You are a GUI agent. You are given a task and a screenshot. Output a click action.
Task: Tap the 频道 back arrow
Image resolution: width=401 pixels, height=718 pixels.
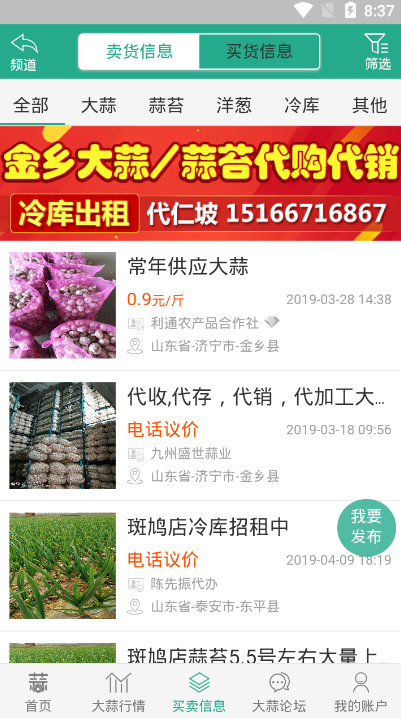(x=23, y=52)
